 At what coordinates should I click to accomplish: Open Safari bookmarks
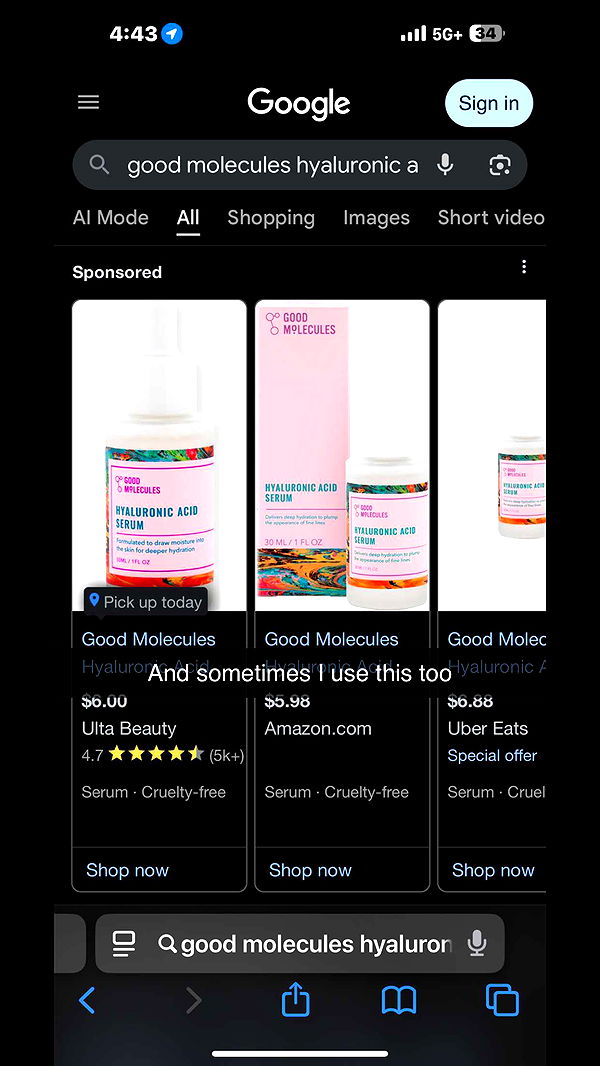(399, 1000)
